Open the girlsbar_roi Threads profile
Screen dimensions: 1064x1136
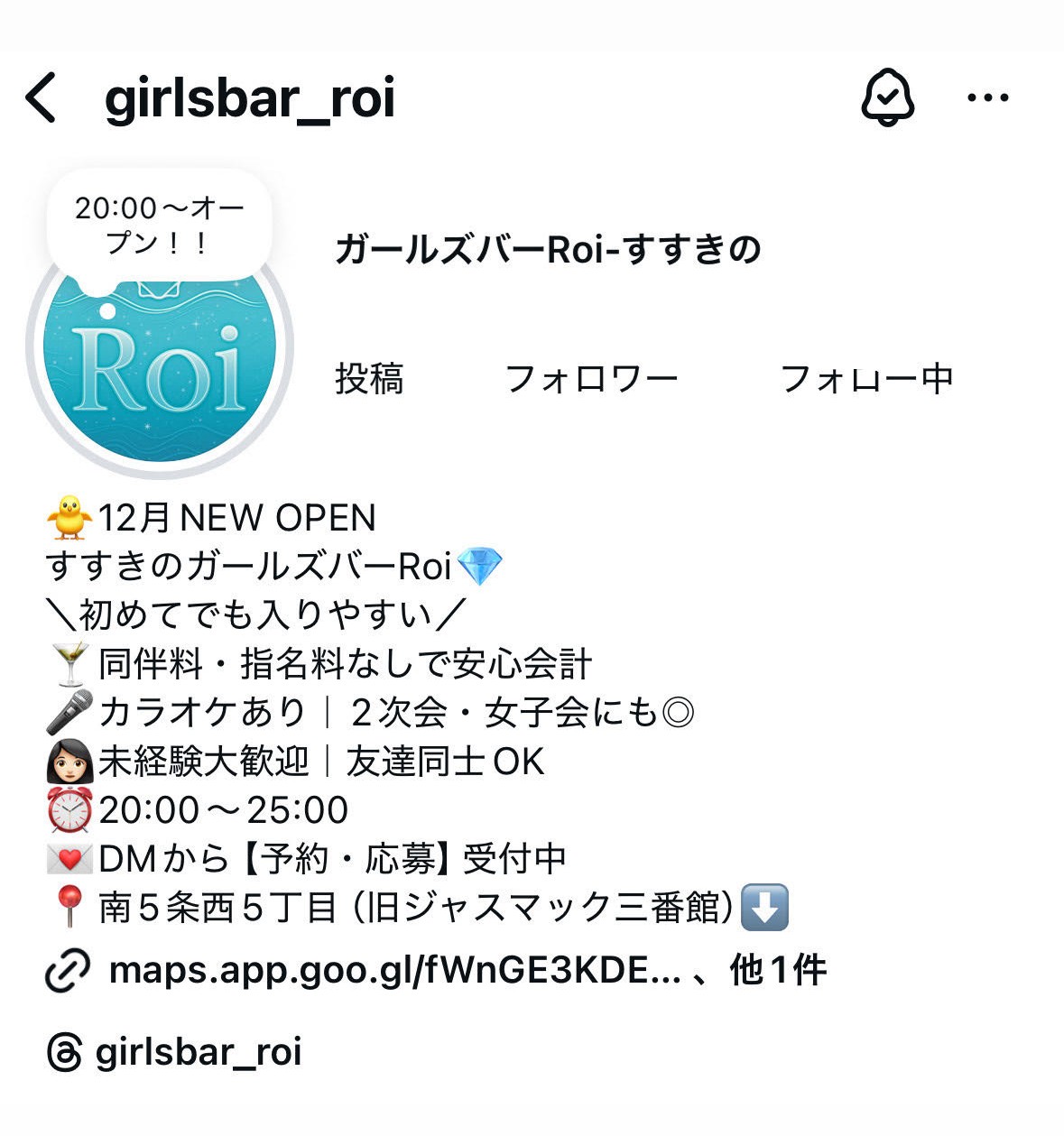click(x=197, y=1052)
